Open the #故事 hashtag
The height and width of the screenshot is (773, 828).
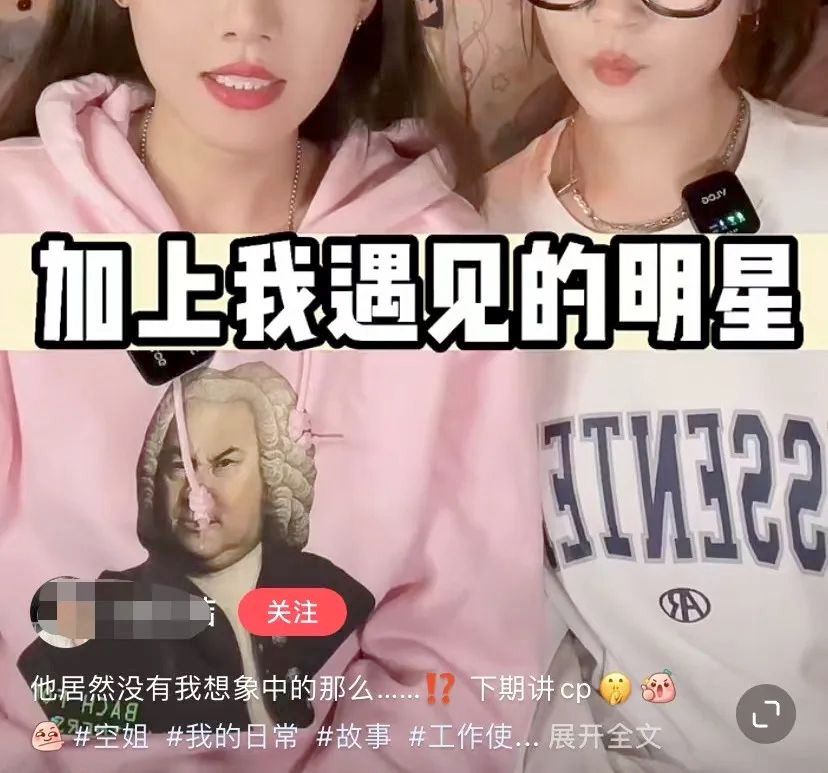(x=354, y=738)
